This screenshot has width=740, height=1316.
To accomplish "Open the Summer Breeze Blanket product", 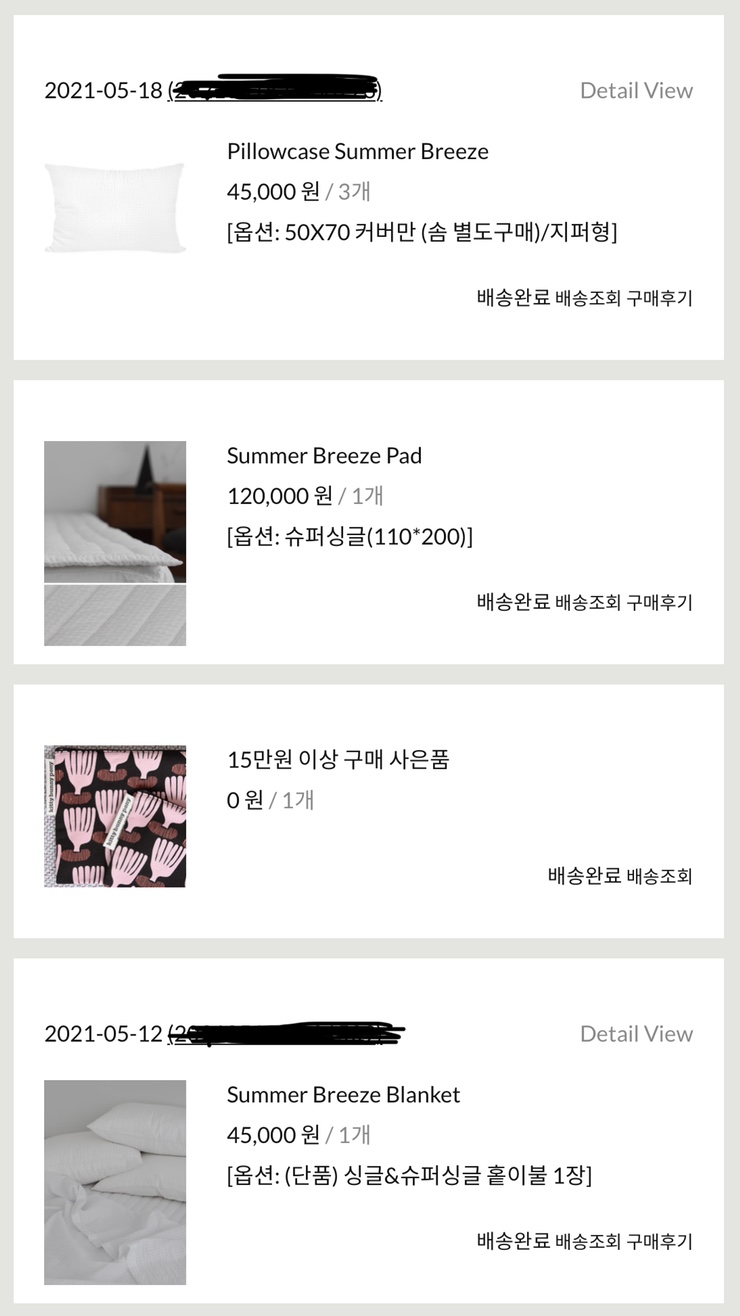I will [x=343, y=1095].
